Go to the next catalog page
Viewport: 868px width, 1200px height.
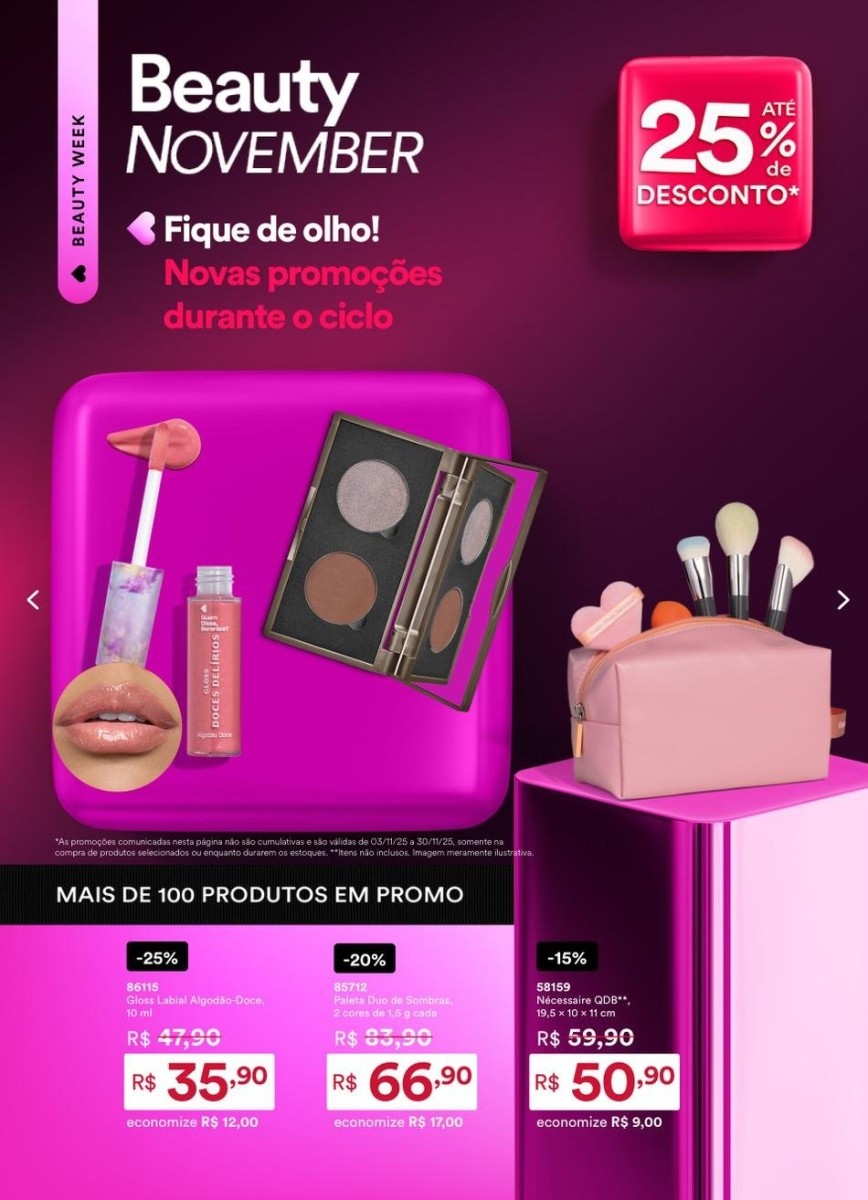842,600
